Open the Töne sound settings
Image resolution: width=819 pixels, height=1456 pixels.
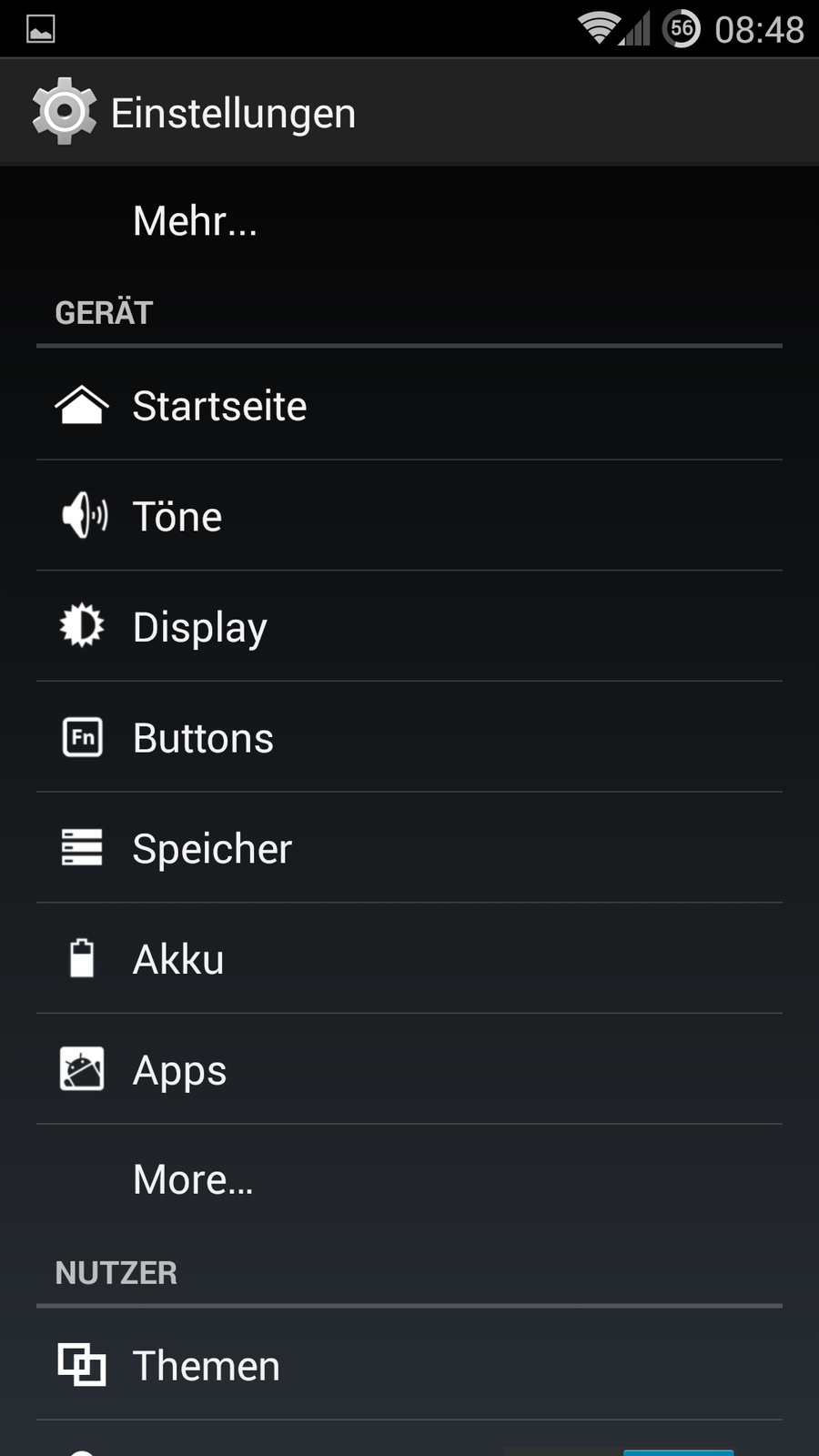(177, 517)
